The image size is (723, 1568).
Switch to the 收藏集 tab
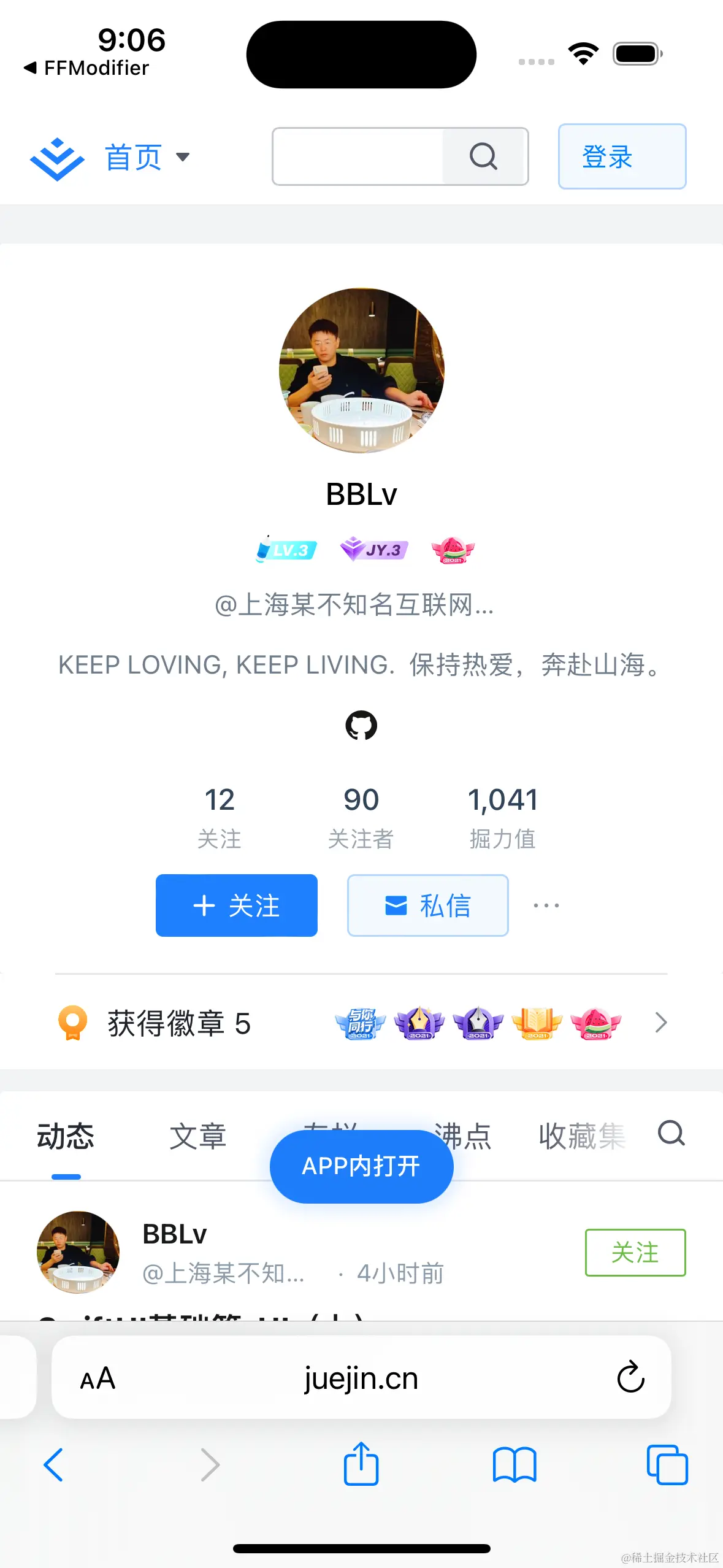coord(581,1136)
